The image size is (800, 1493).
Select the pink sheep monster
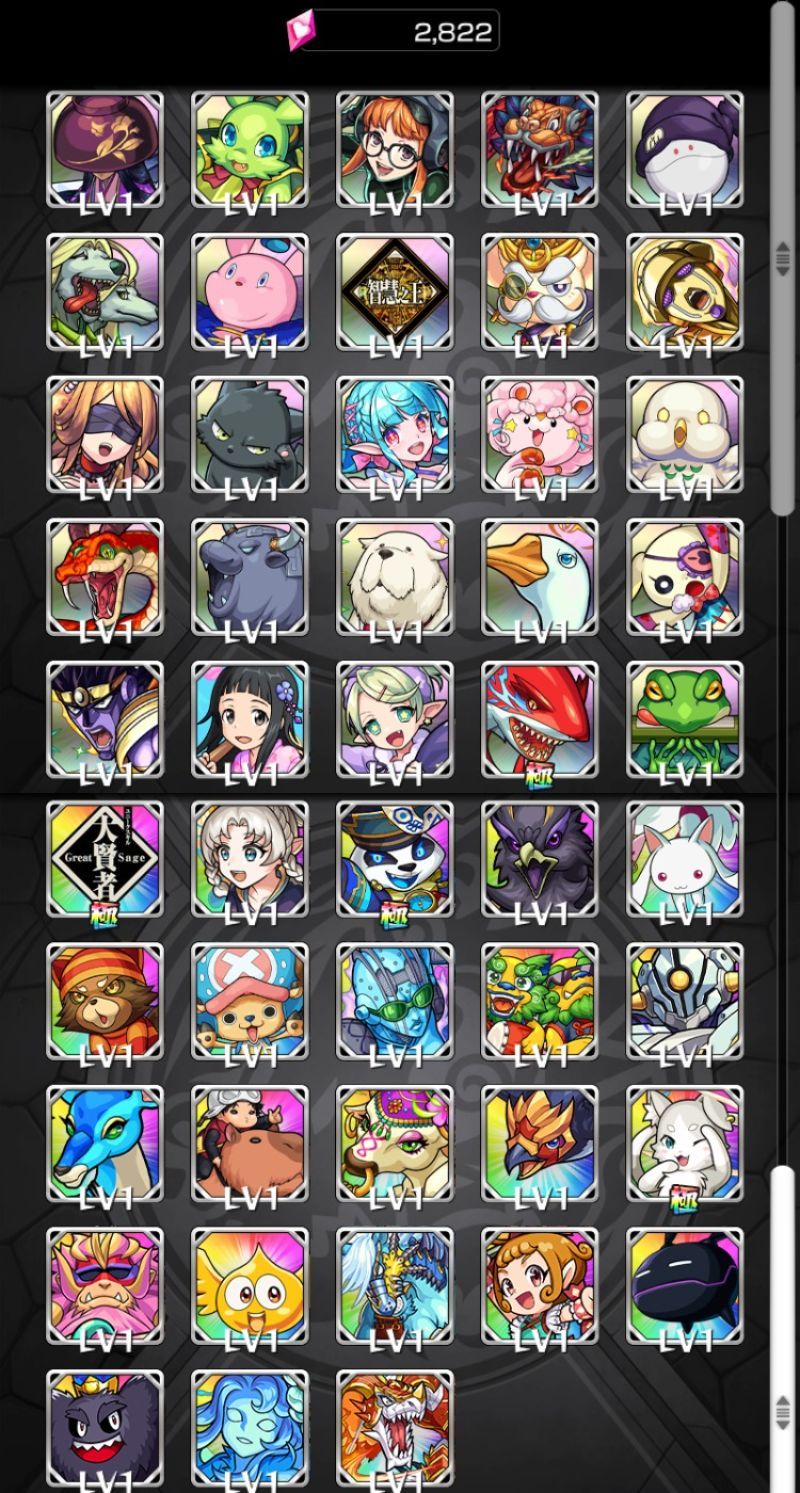click(x=540, y=435)
